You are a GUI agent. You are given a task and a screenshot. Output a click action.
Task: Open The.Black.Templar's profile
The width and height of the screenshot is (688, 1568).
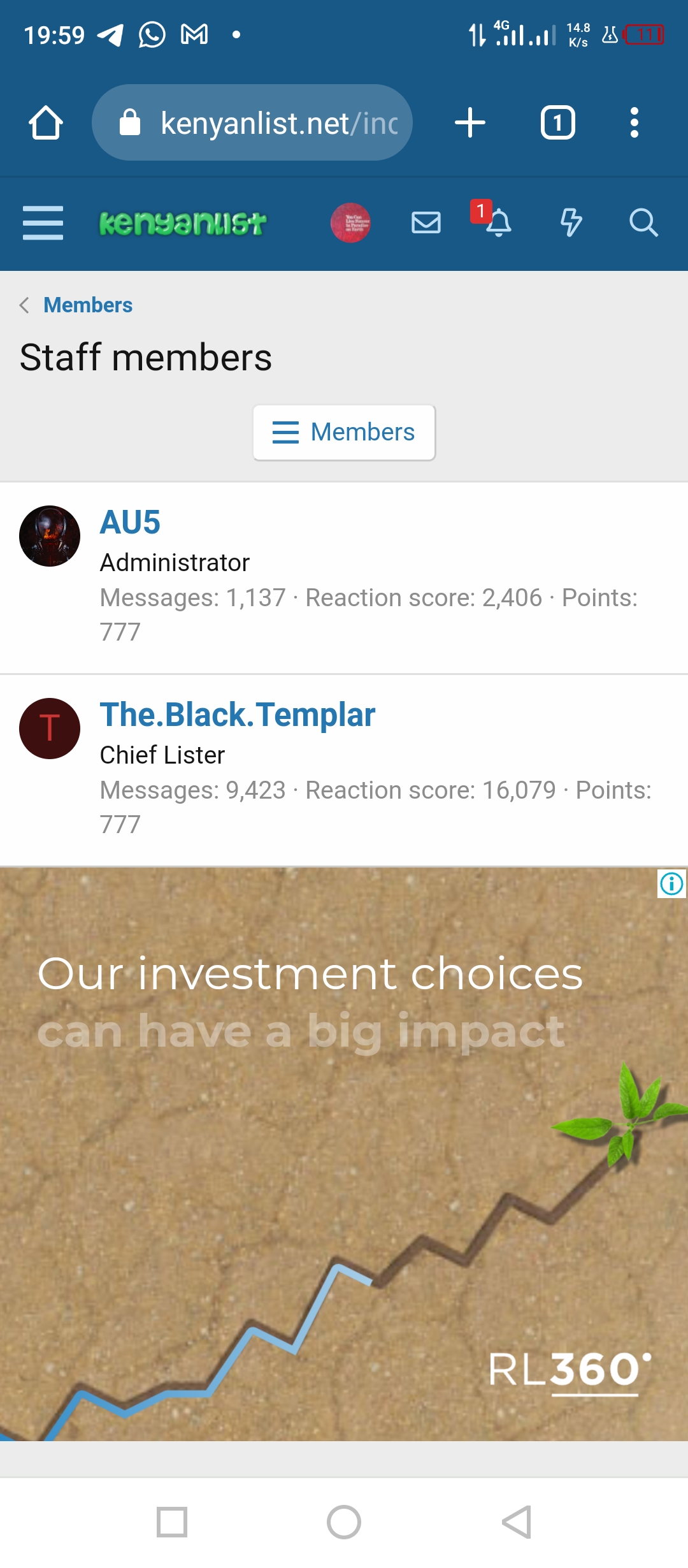pos(237,715)
